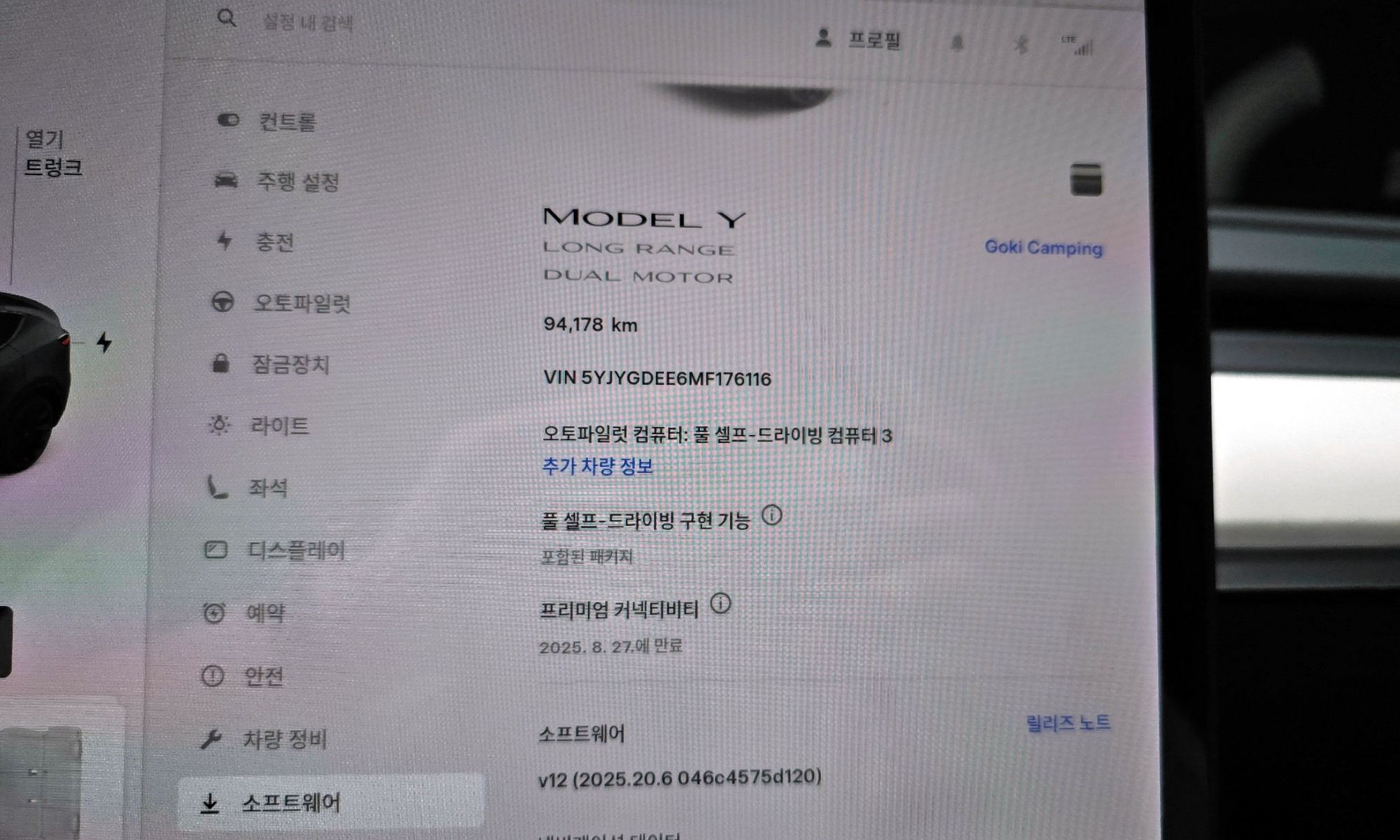Open the 프로필 profile menu
This screenshot has height=840, width=1400.
pos(858,39)
